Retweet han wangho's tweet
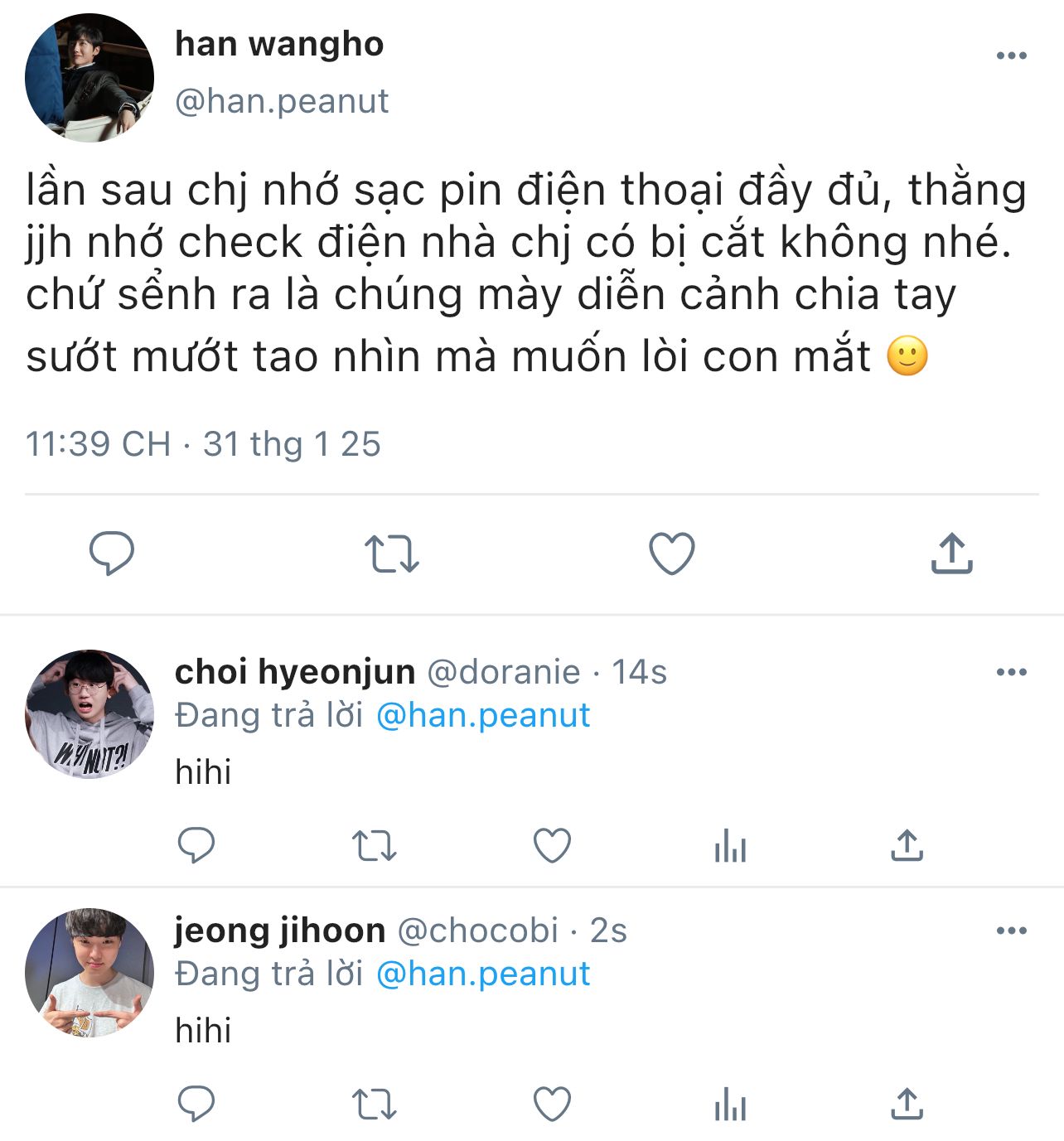This screenshot has width=1064, height=1141. coord(392,554)
